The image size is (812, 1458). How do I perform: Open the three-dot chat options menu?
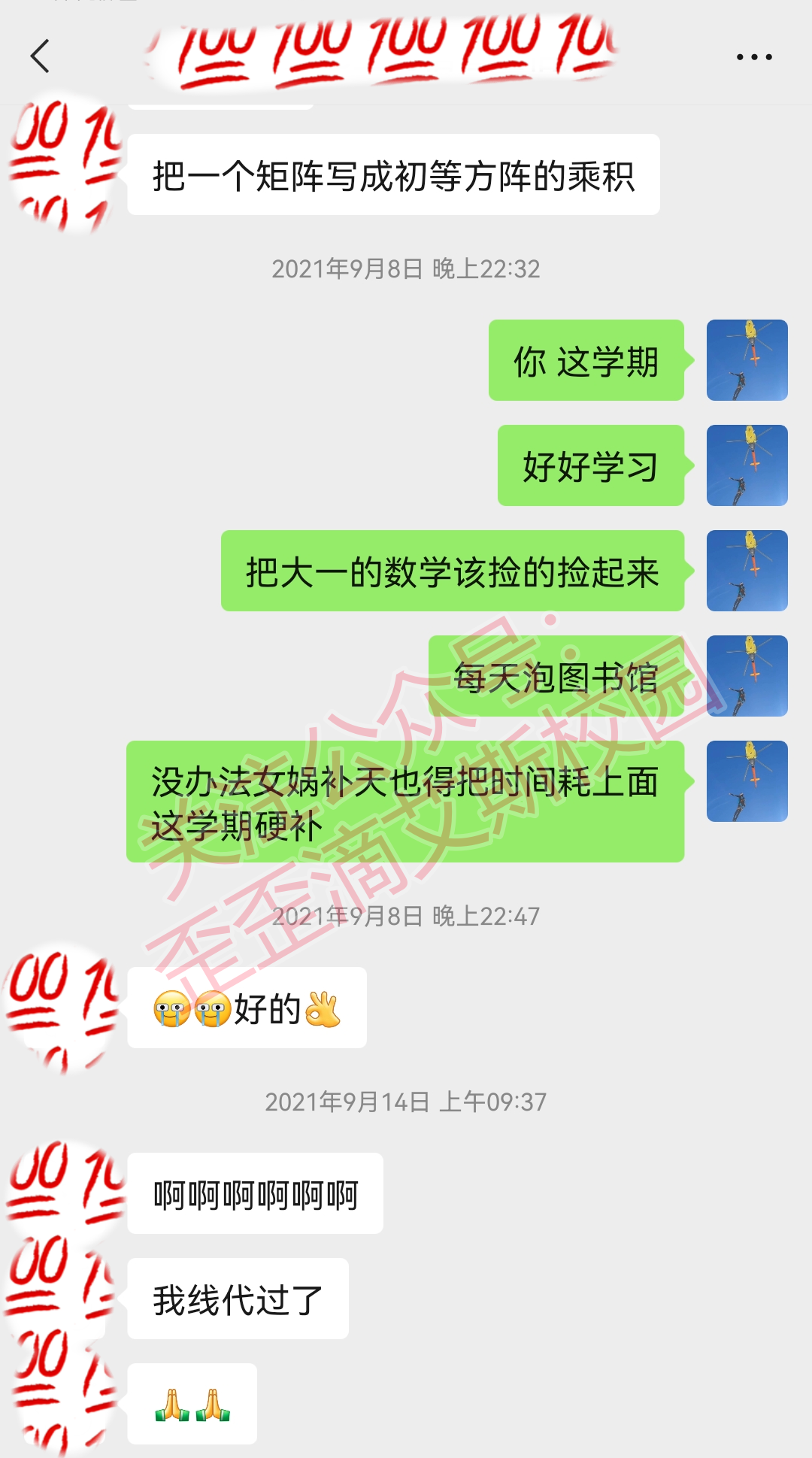tap(754, 56)
